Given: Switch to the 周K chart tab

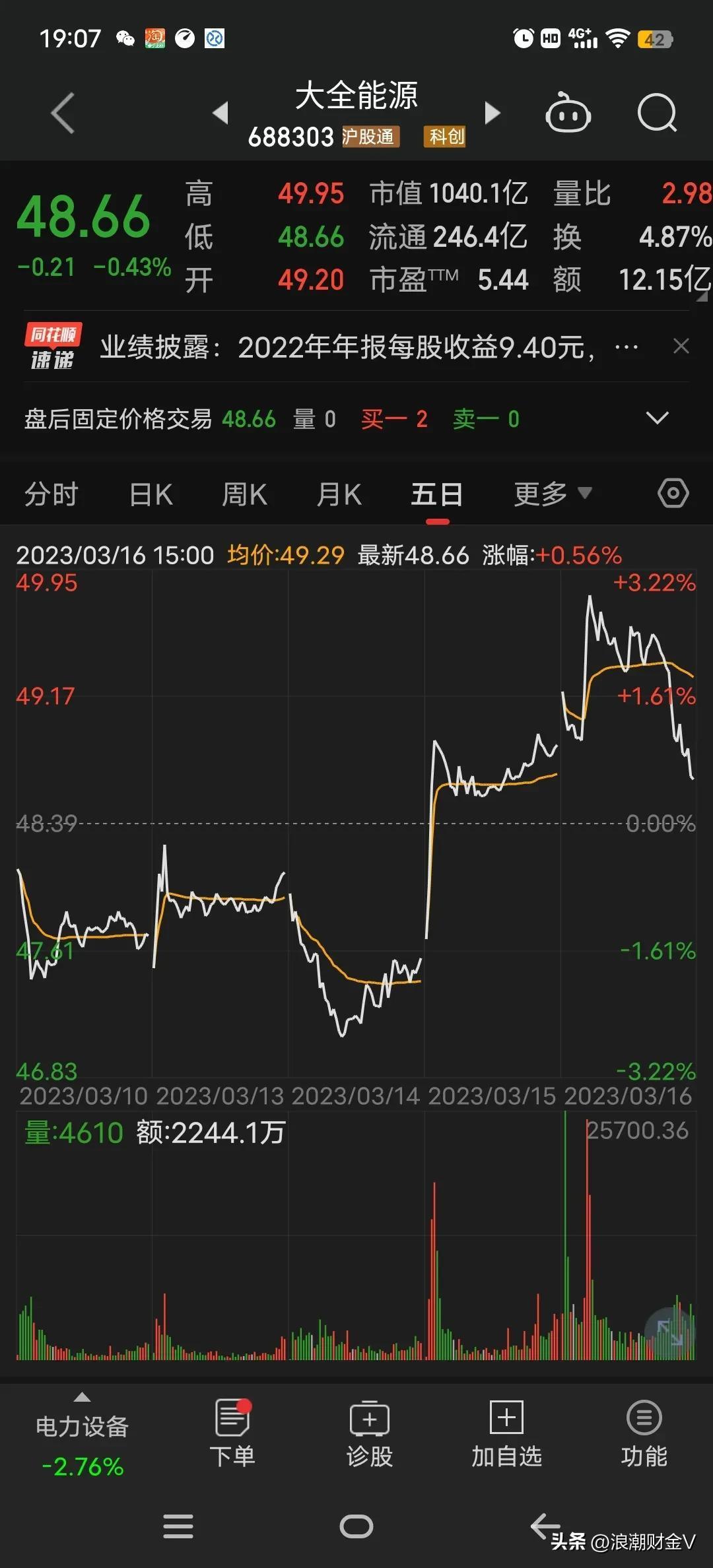Looking at the screenshot, I should pyautogui.click(x=245, y=494).
